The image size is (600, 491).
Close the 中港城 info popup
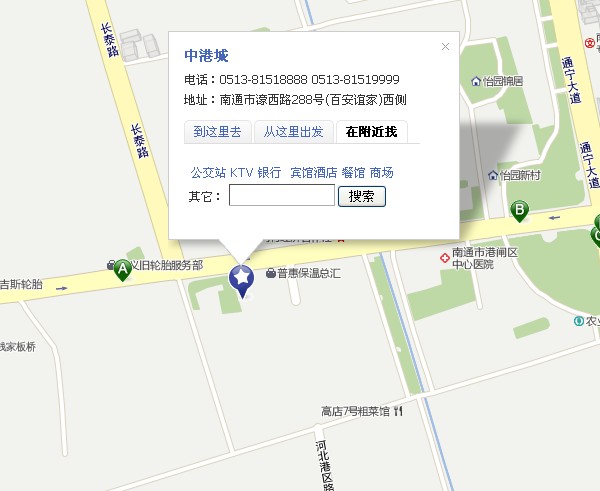pyautogui.click(x=445, y=46)
